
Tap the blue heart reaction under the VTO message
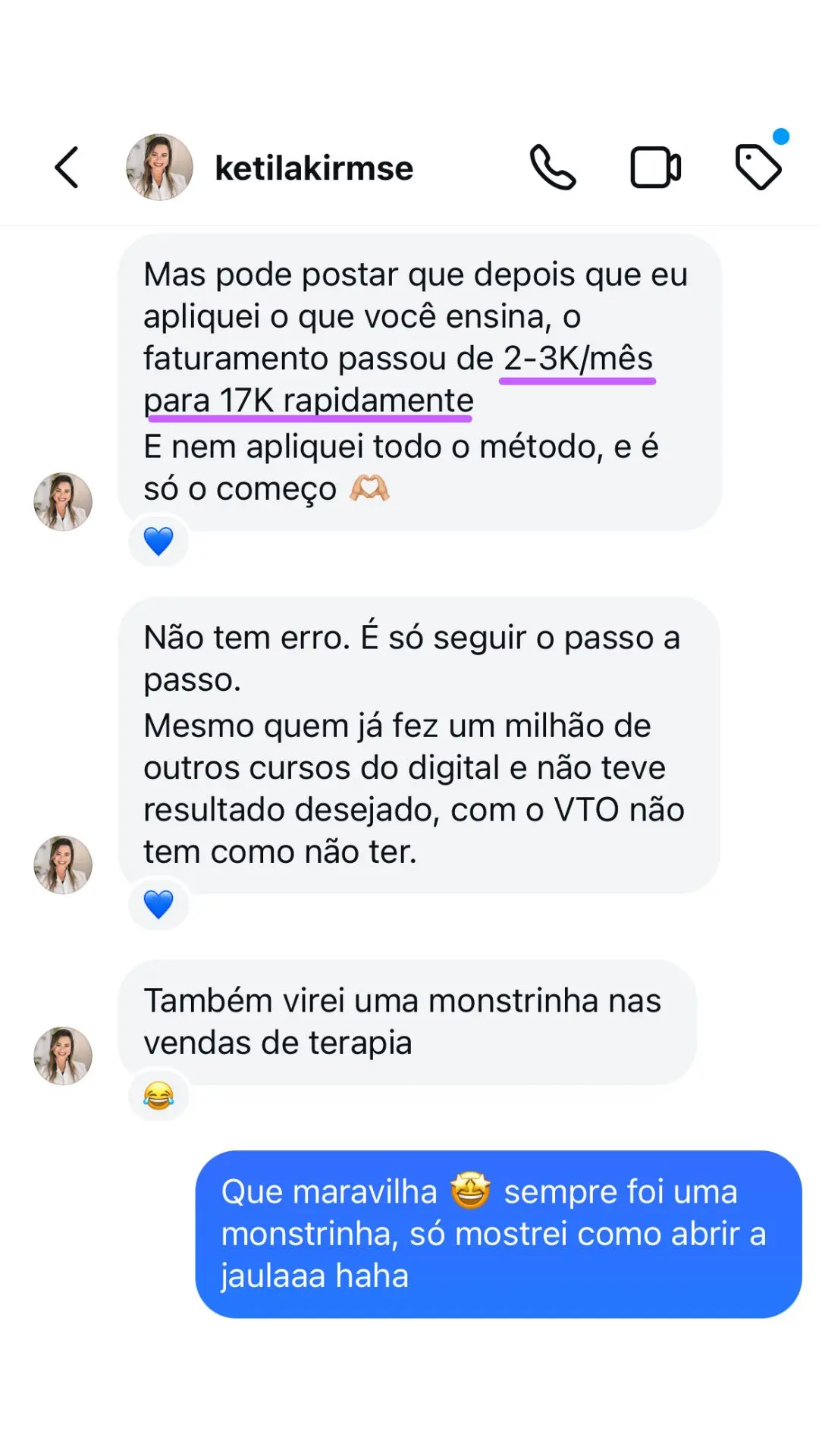(158, 905)
